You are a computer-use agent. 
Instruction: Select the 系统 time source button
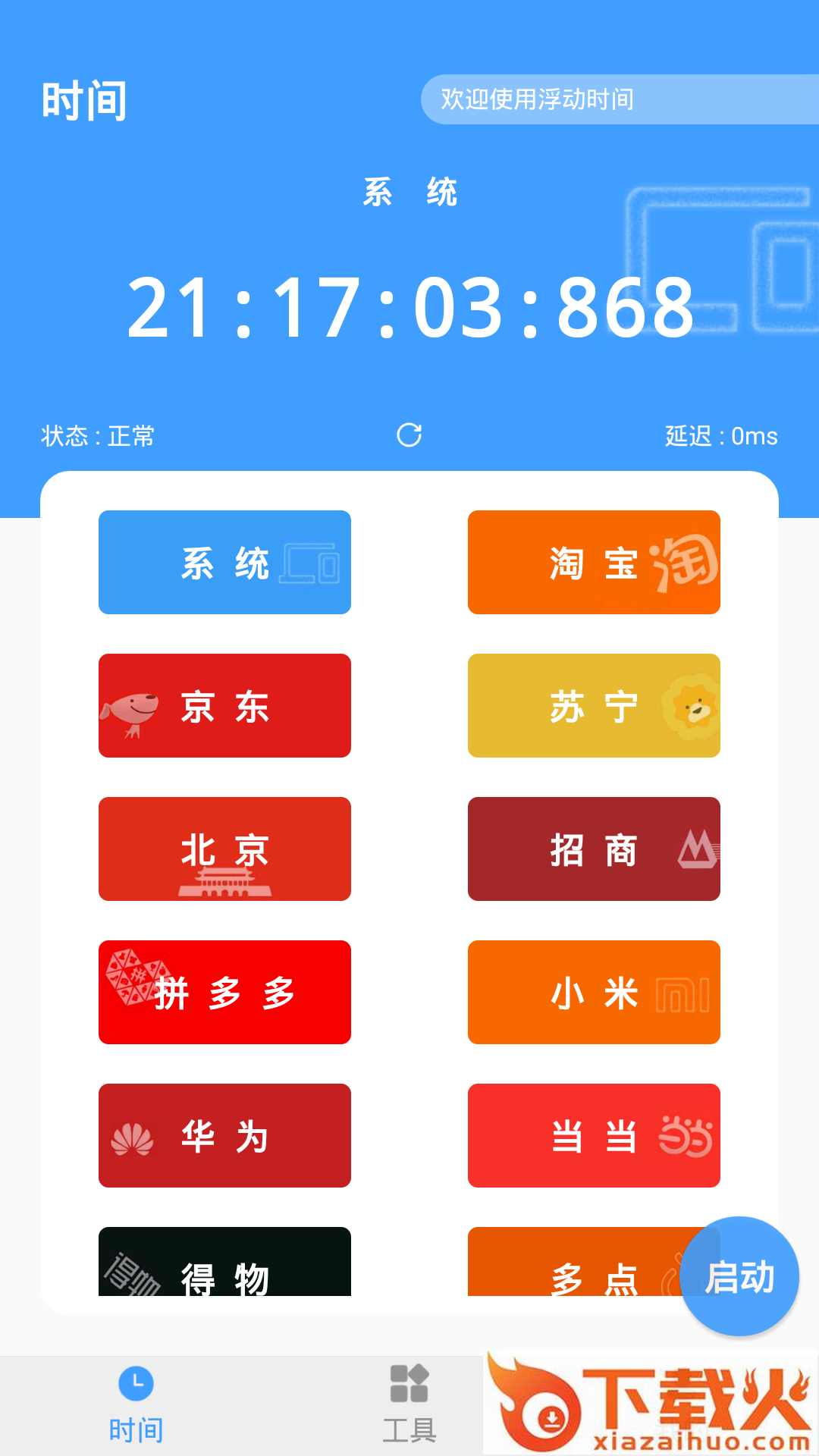(x=224, y=562)
